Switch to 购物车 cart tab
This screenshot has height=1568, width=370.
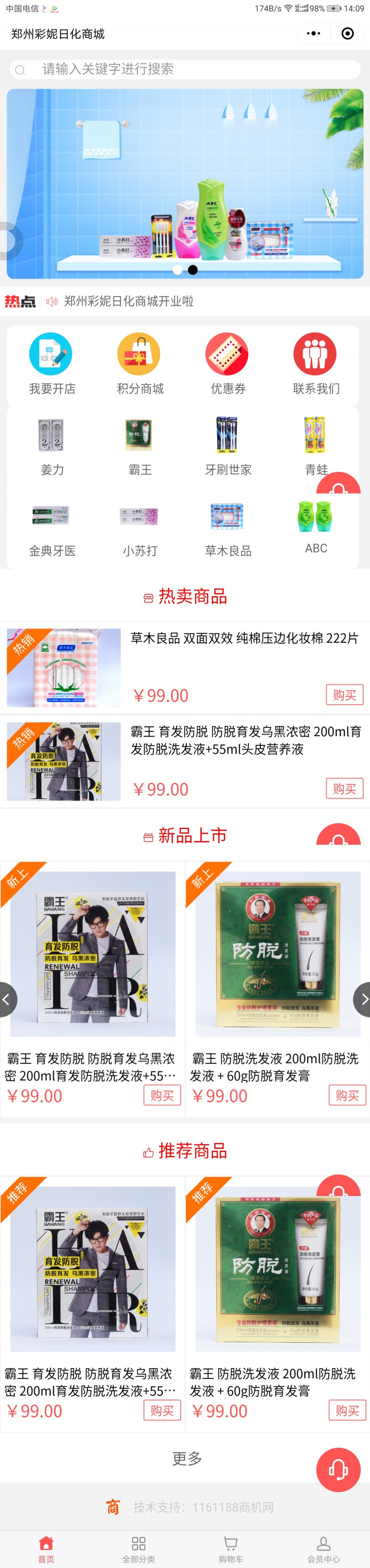coord(231,1549)
